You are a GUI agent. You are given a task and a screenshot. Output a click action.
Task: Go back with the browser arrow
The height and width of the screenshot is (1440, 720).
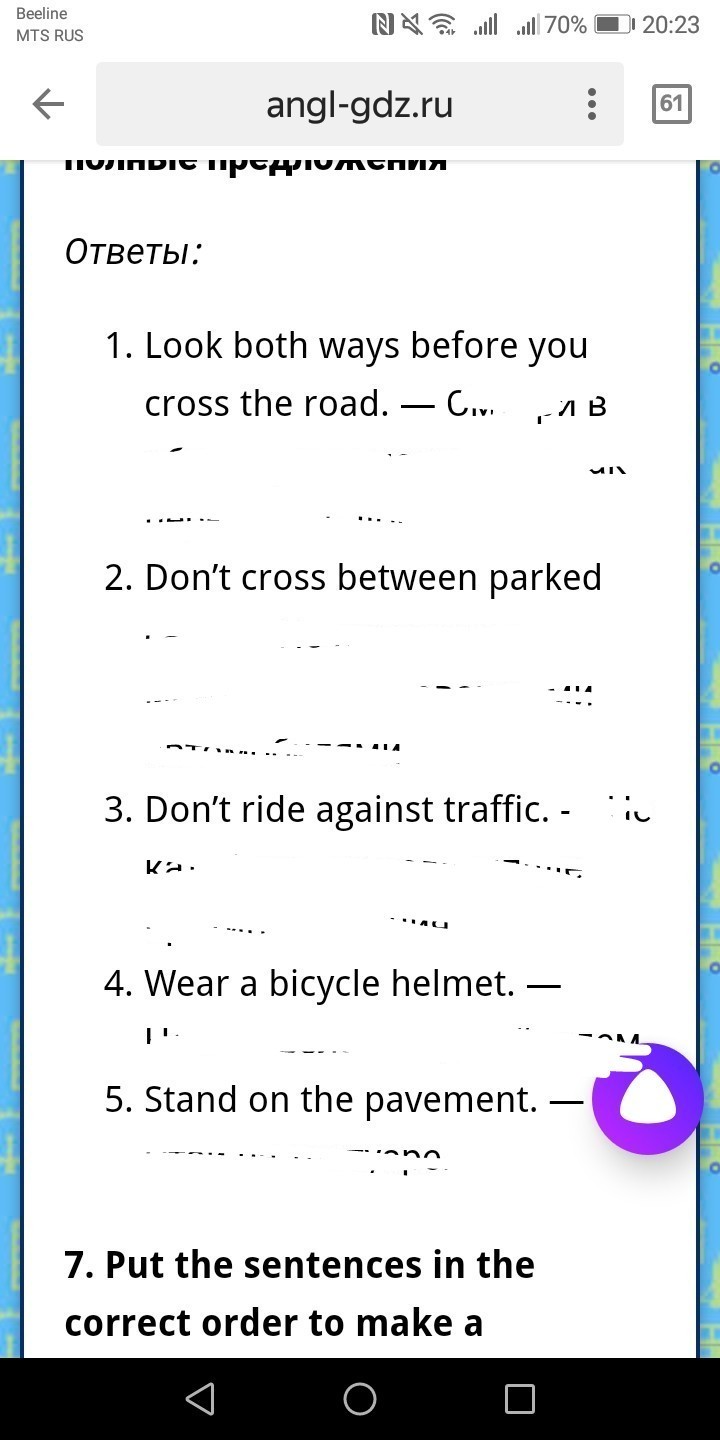[x=48, y=104]
